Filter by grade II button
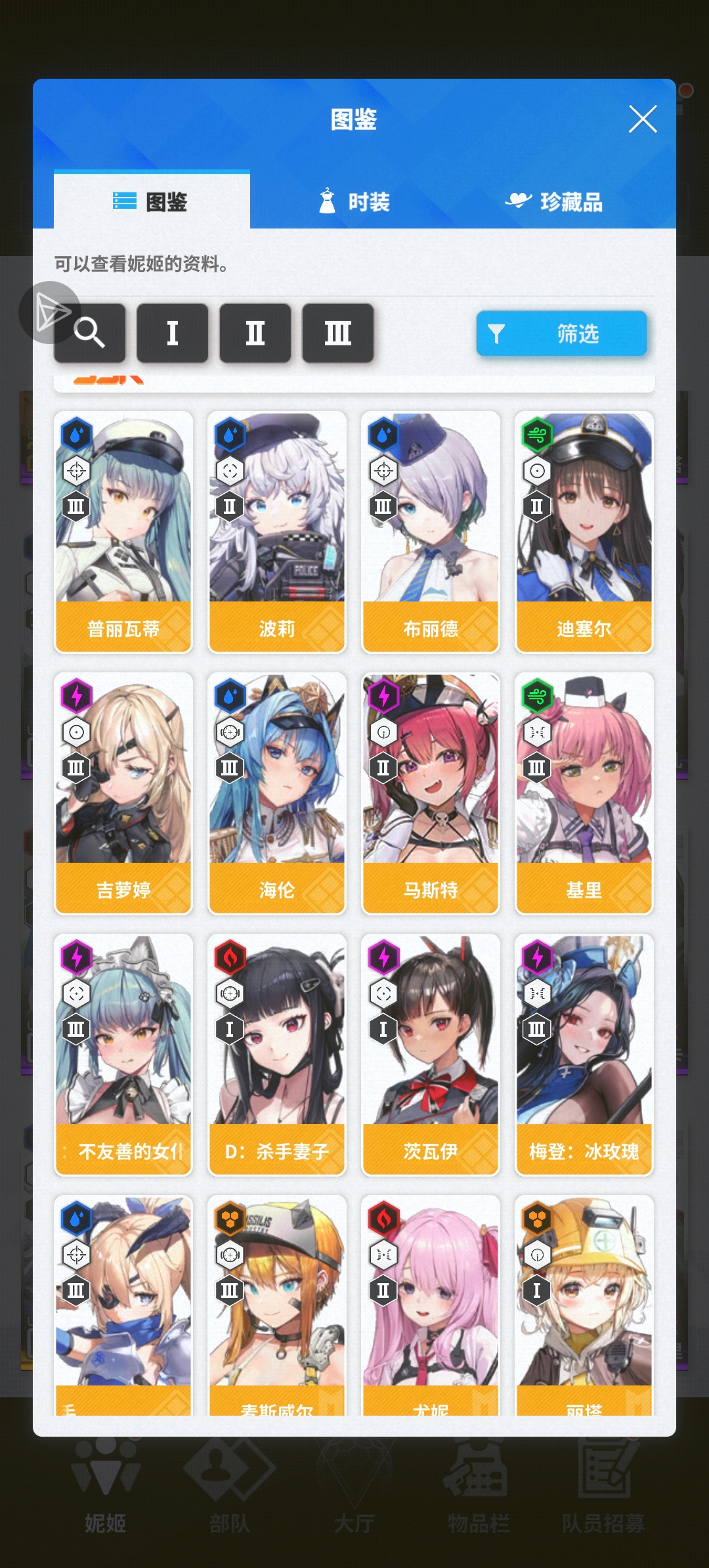Viewport: 709px width, 1568px height. pos(255,333)
